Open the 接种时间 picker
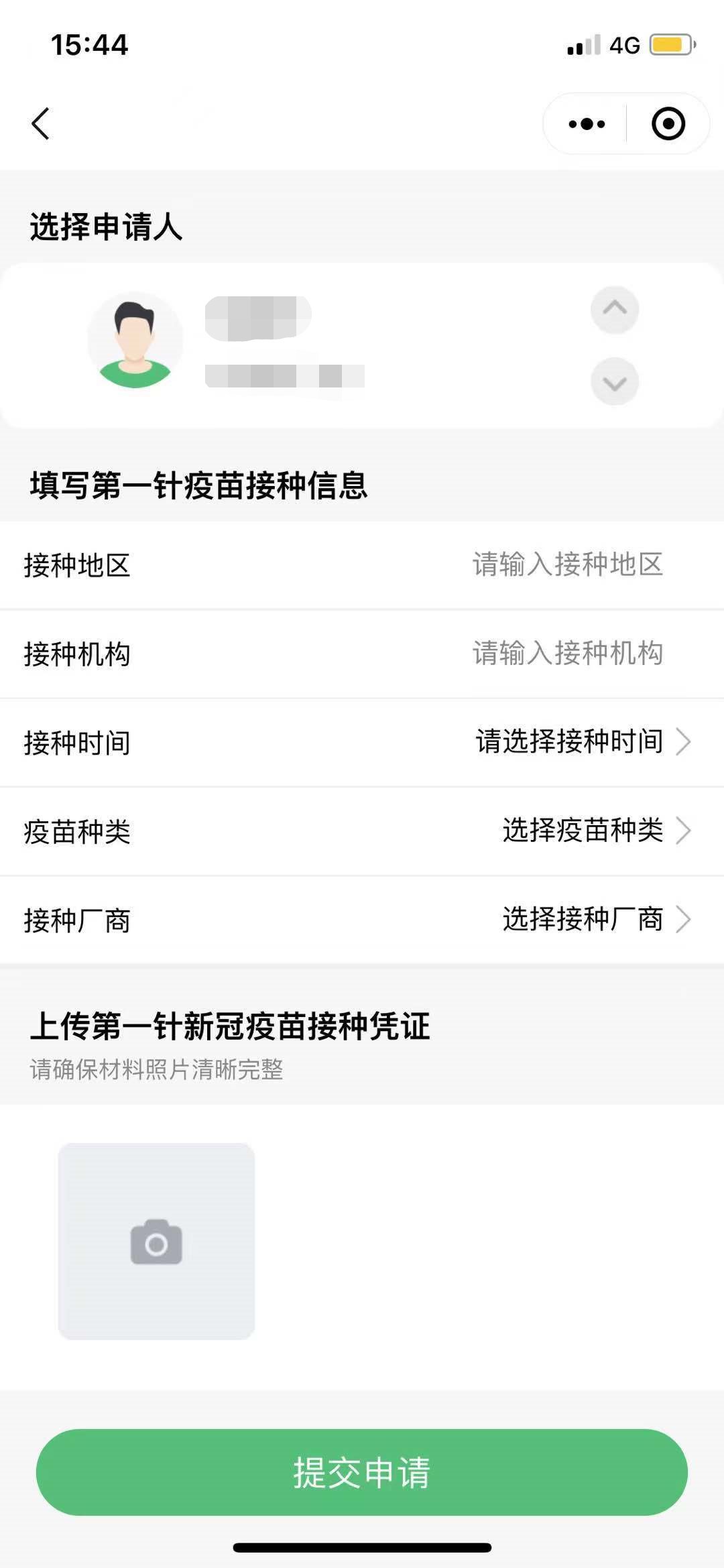 pyautogui.click(x=581, y=742)
